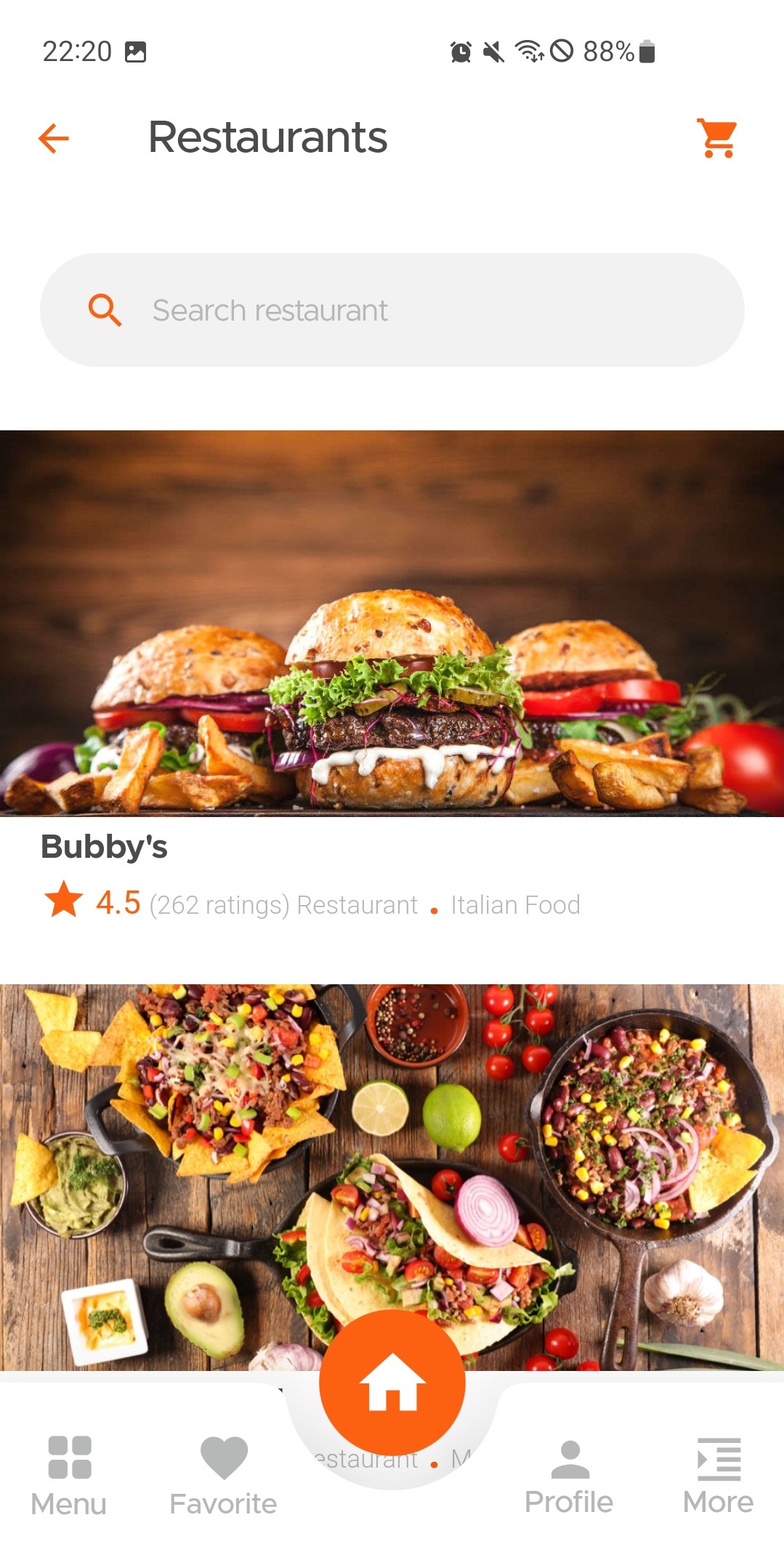The width and height of the screenshot is (784, 1560).
Task: Tap the orange home button
Action: [x=392, y=1382]
